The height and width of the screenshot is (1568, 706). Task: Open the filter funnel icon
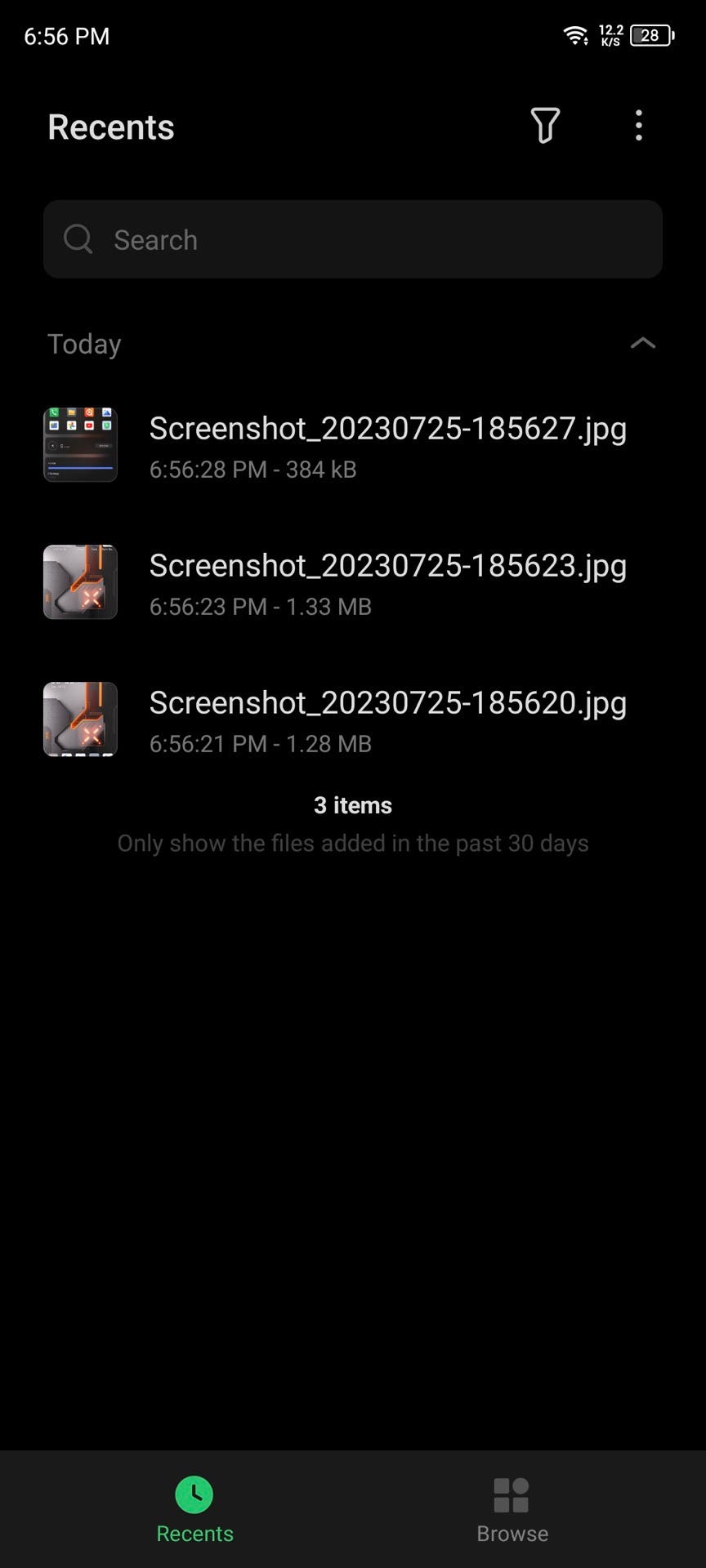pos(545,126)
